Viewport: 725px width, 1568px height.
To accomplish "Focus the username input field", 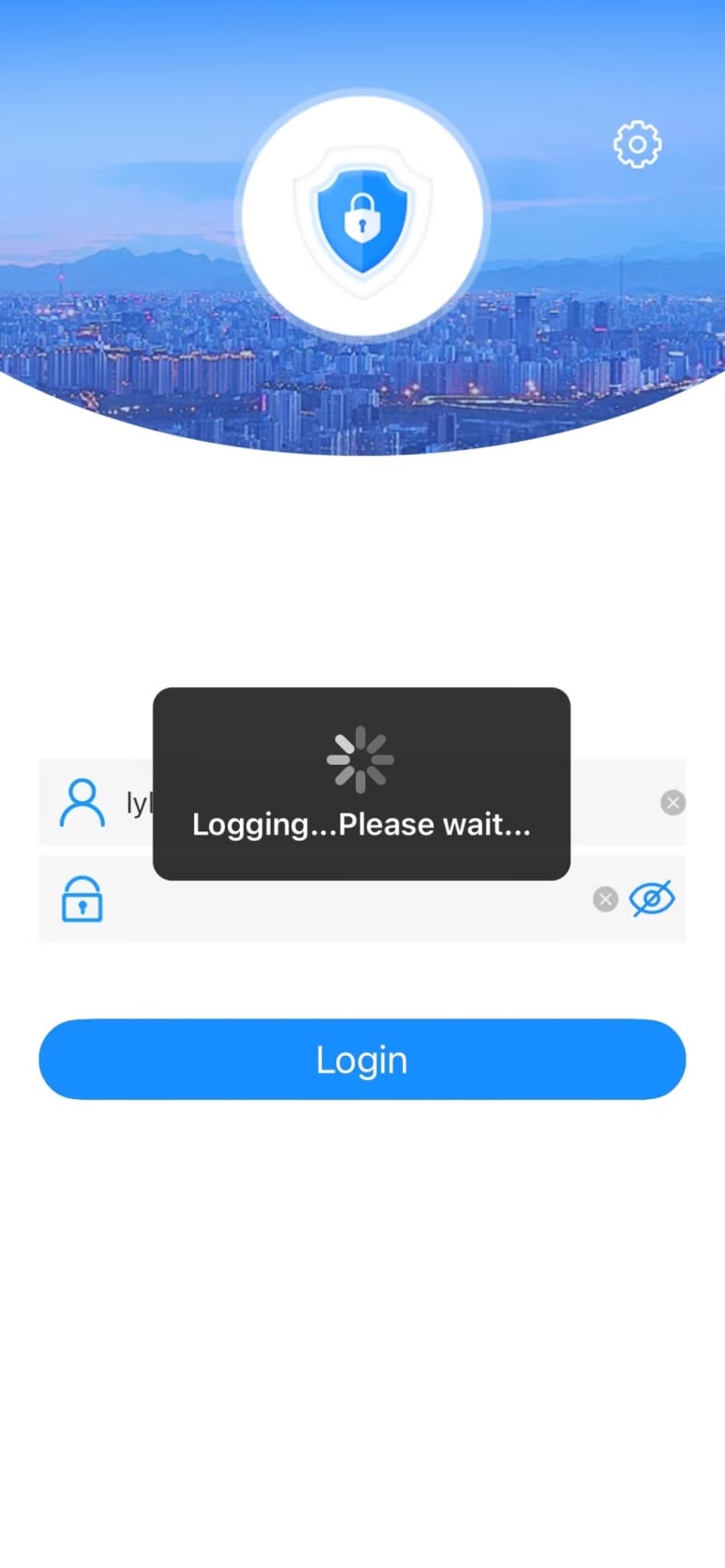I will point(618,803).
